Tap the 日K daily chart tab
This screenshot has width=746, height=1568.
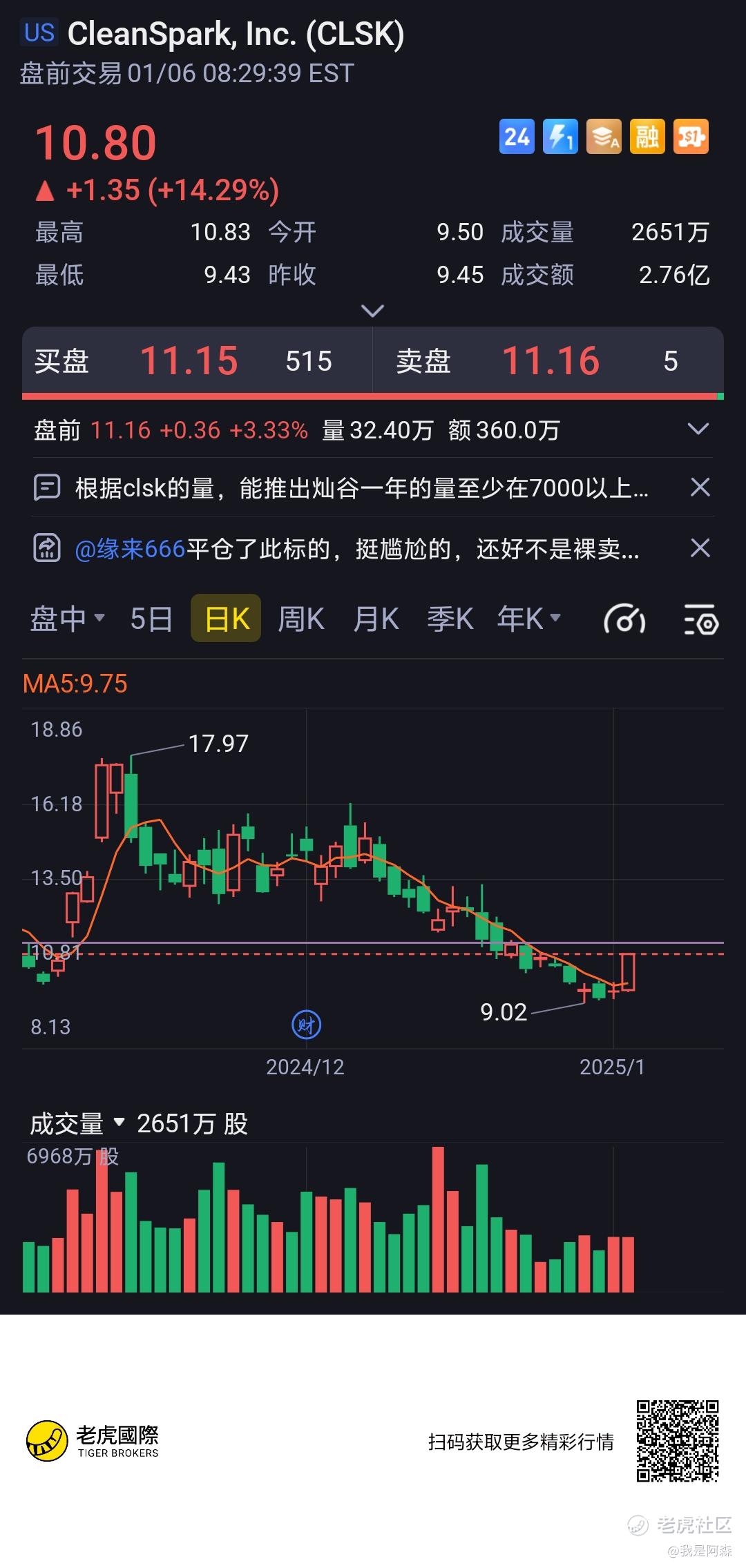click(x=226, y=619)
